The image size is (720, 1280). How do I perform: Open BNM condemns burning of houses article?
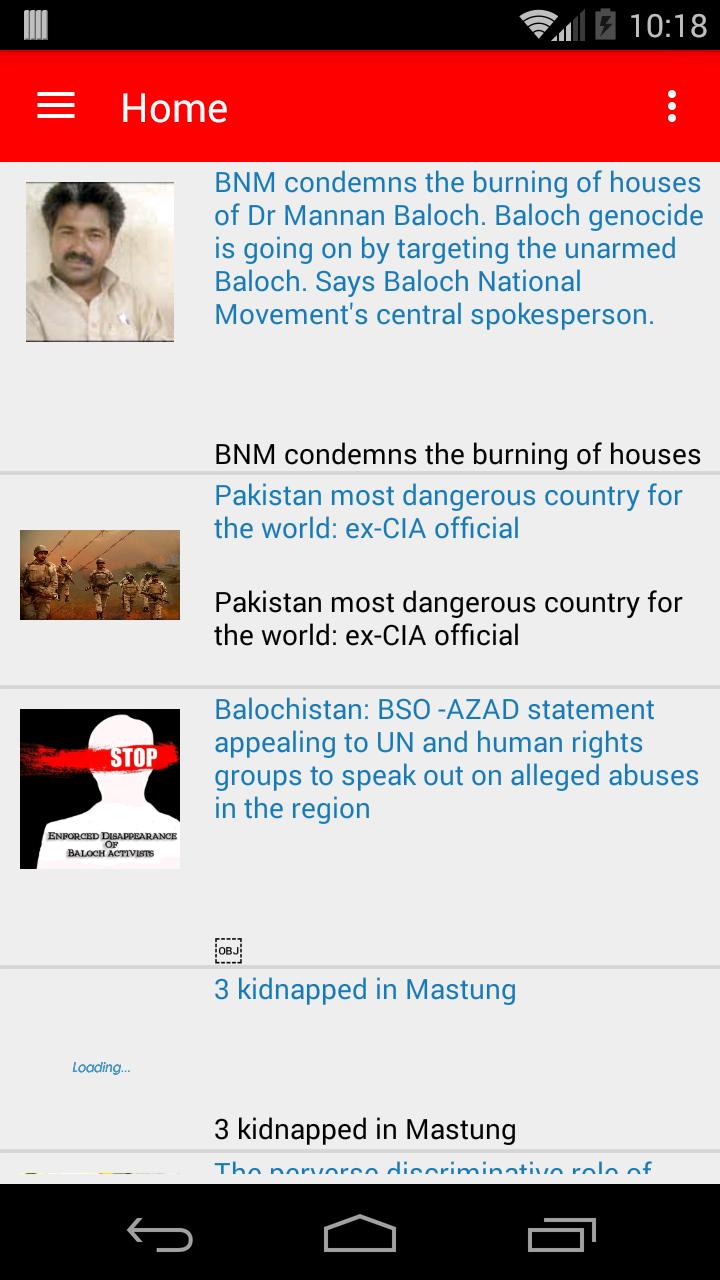(458, 249)
